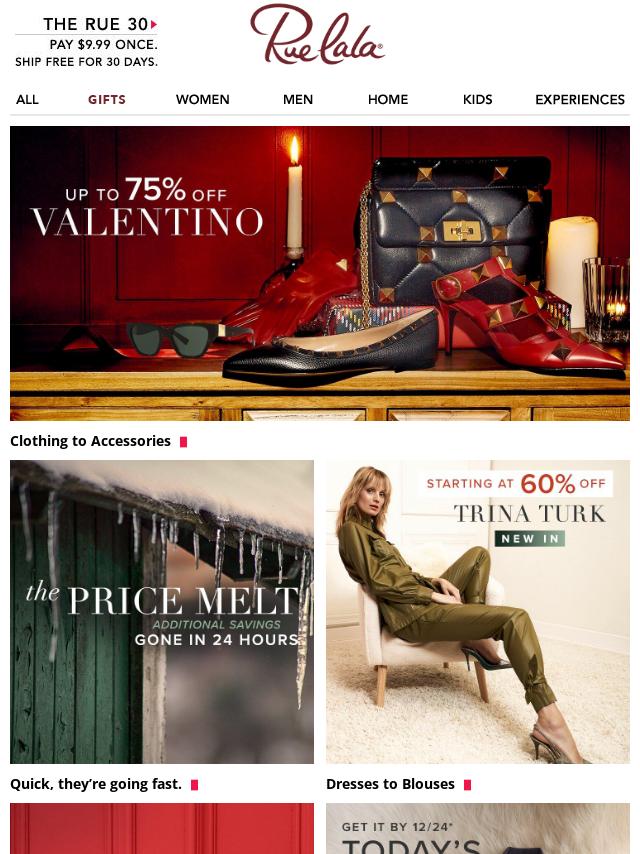Open the Men category
Viewport: 640px width, 854px height.
298,99
